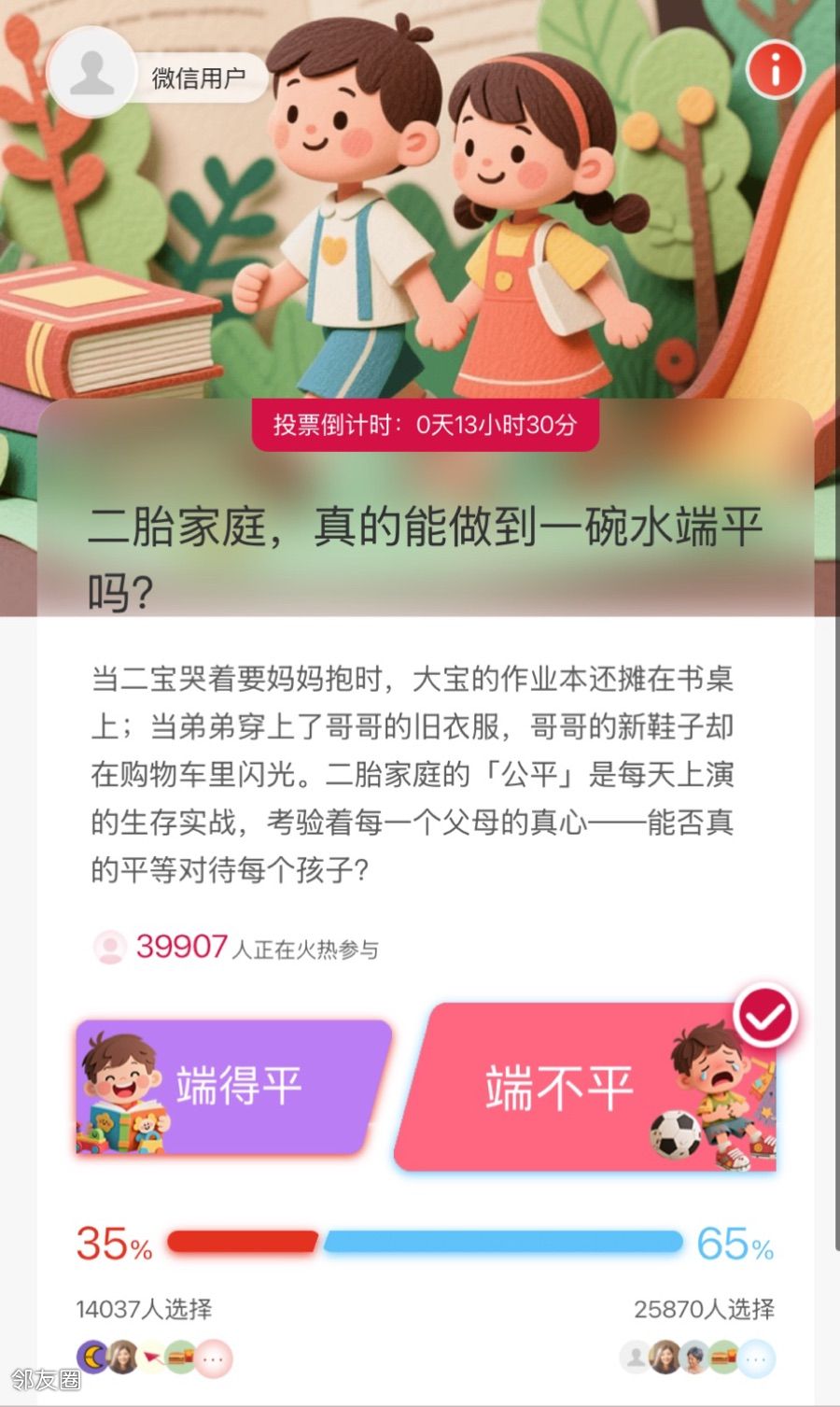
Task: View more voters under 14037人选择
Action: pyautogui.click(x=213, y=1359)
